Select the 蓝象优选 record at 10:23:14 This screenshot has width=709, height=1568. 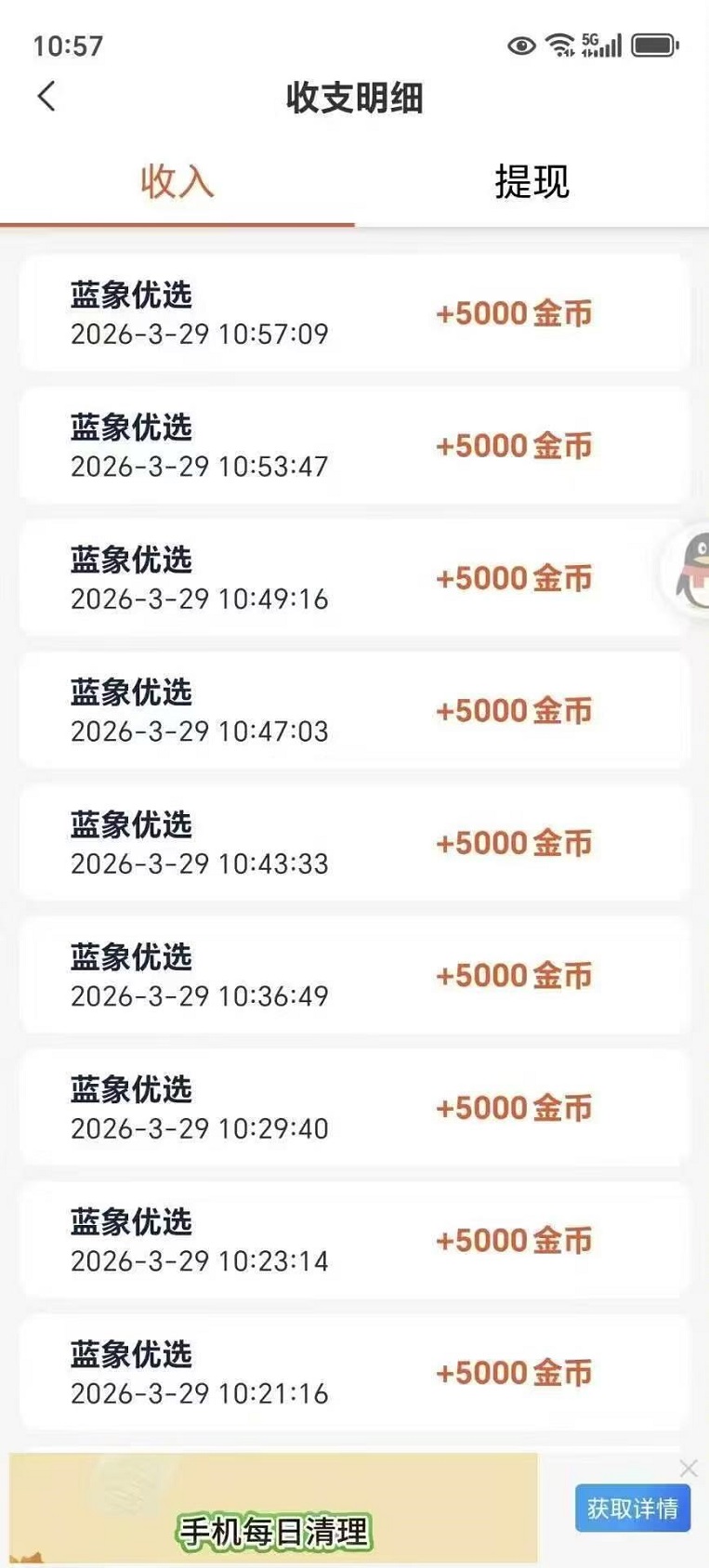point(353,1240)
